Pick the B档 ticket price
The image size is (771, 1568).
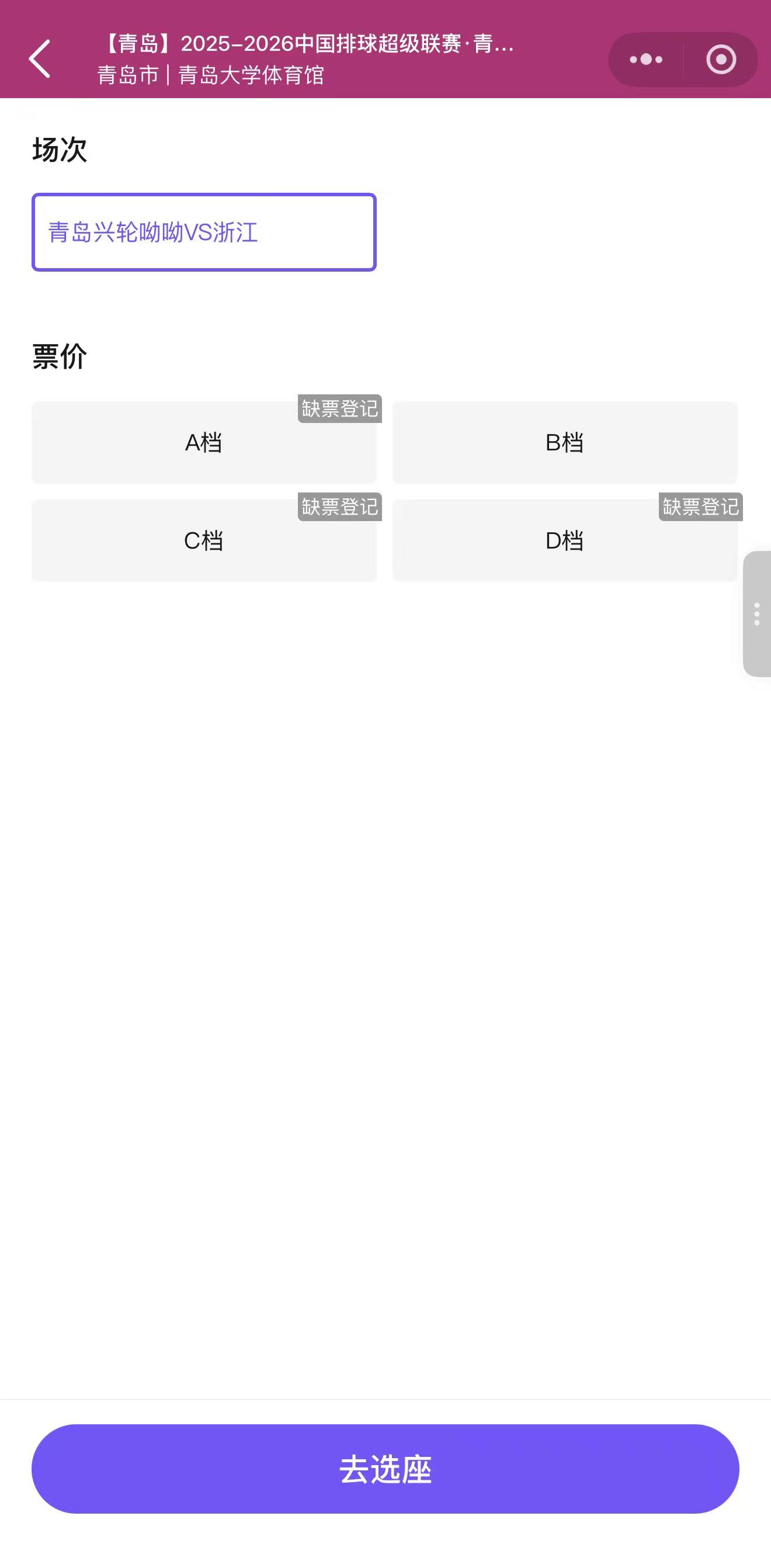pos(565,442)
